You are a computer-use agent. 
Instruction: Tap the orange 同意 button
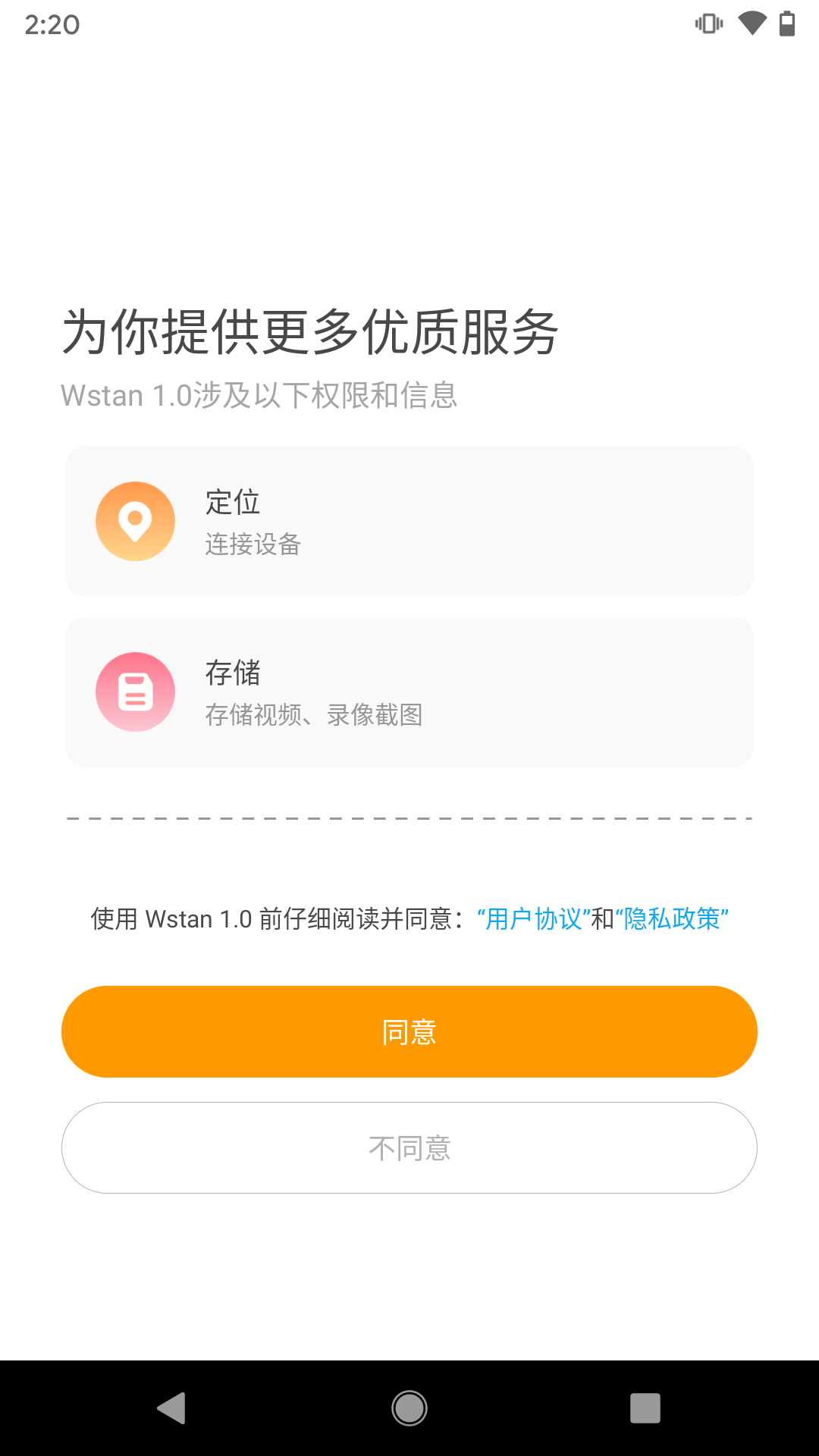409,1031
